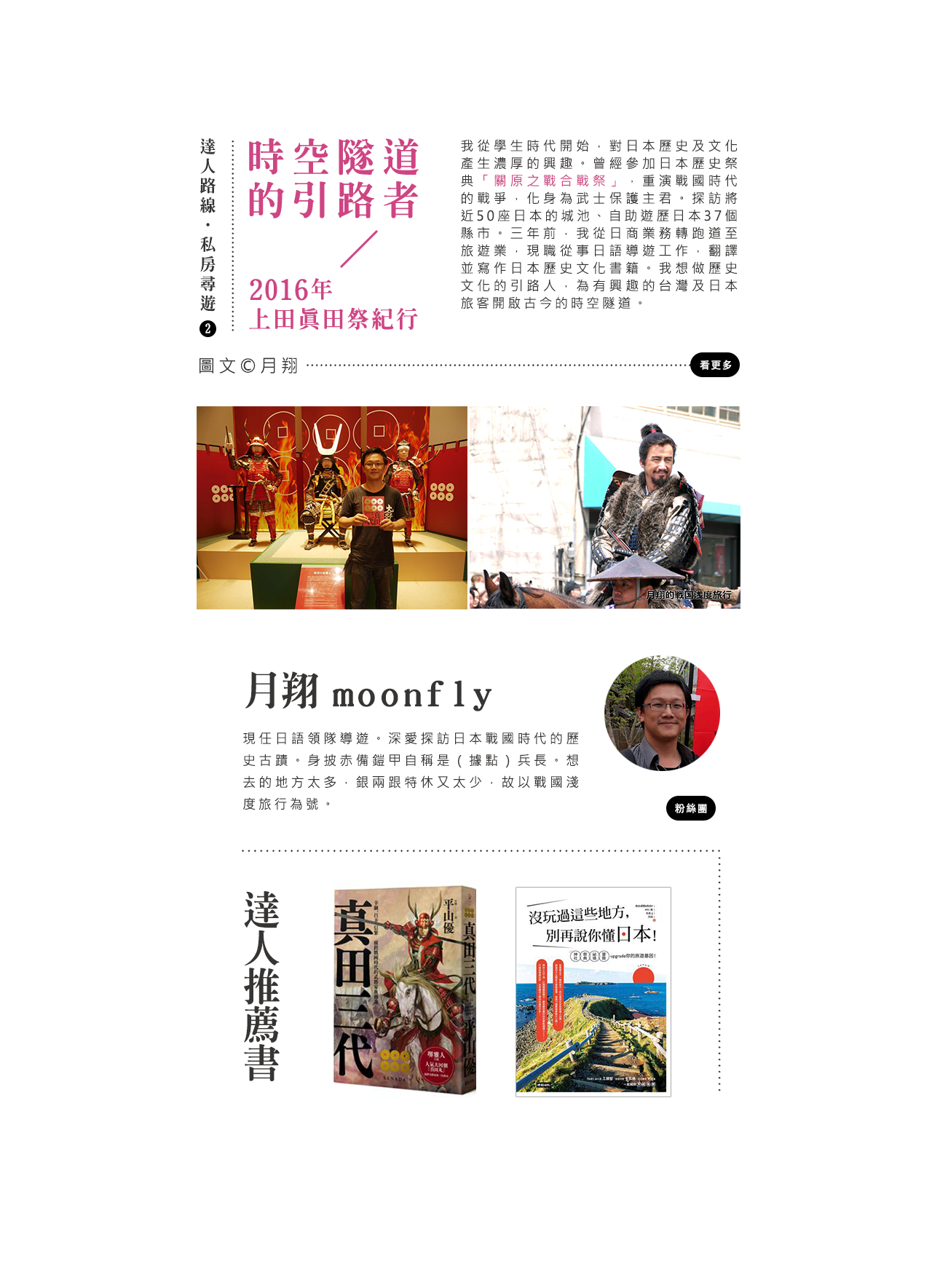Open the 粉絲團 fan page button
The width and height of the screenshot is (932, 1288).
[x=690, y=808]
